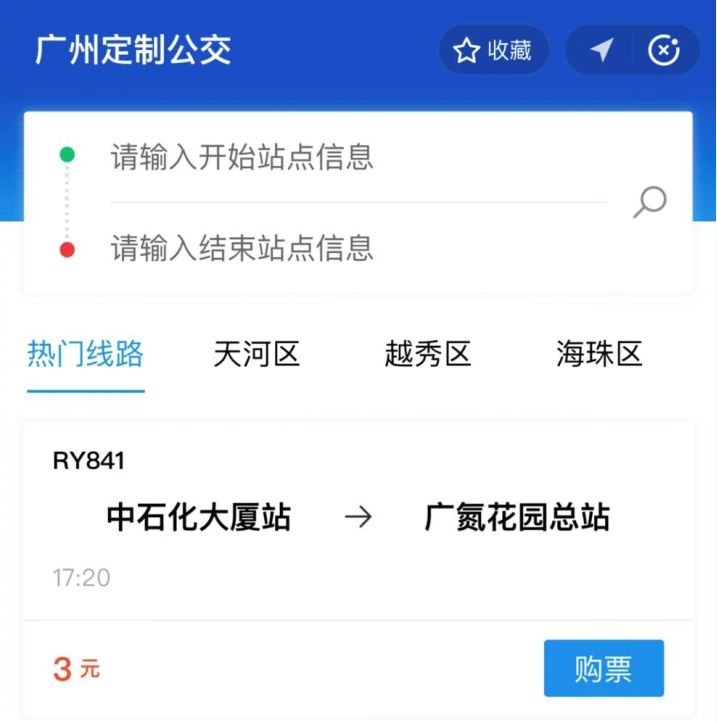
Task: Switch to the 天河区 tab
Action: [257, 354]
